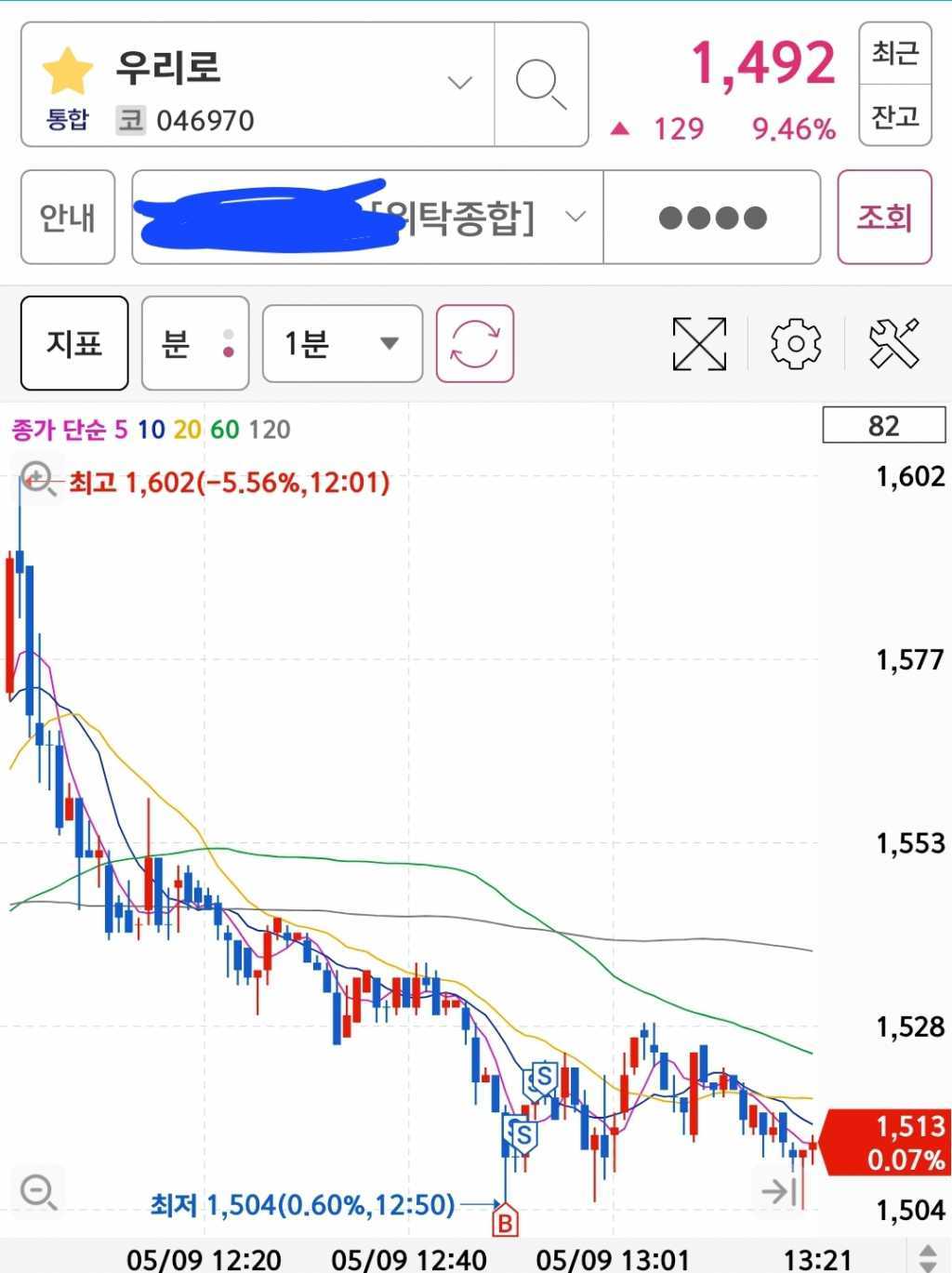Refresh the chart data
This screenshot has width=952, height=1273.
click(475, 343)
